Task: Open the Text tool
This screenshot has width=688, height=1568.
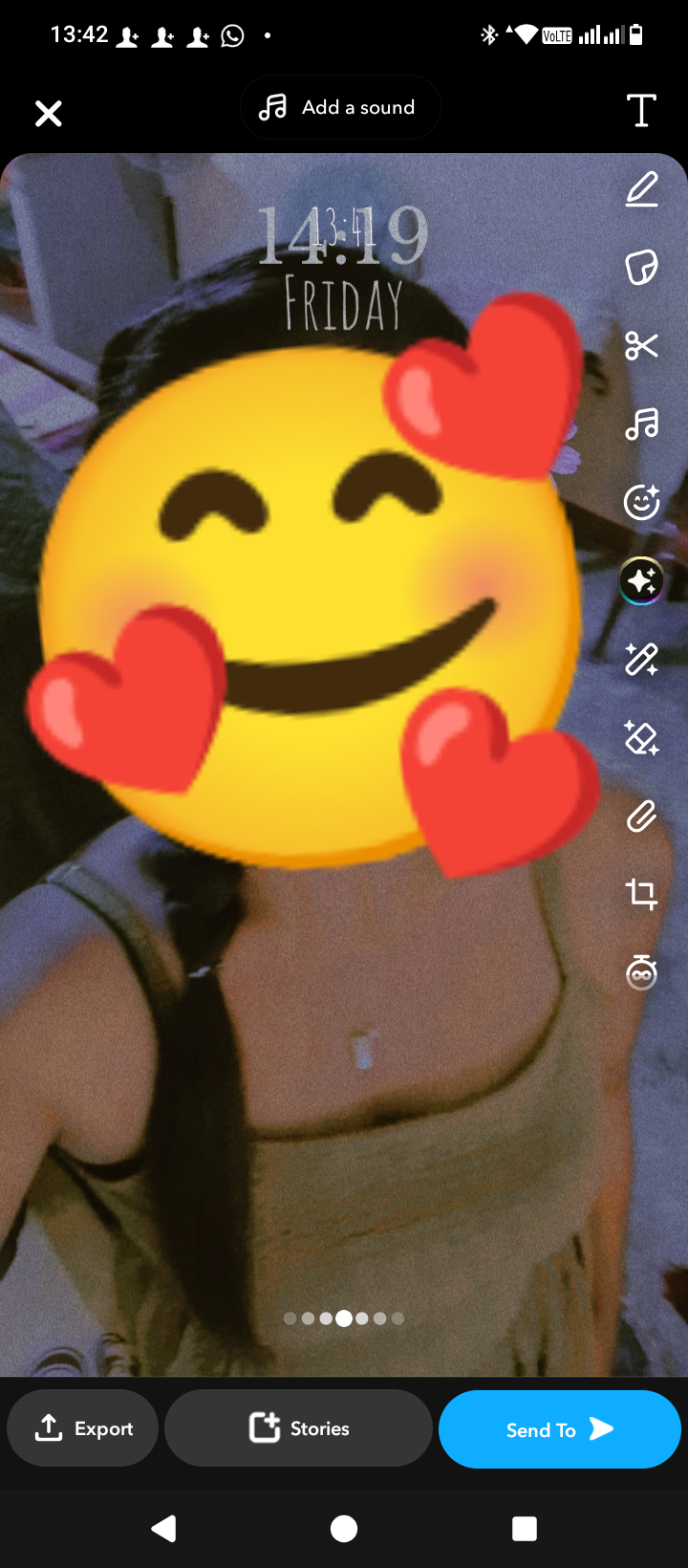Action: 640,110
